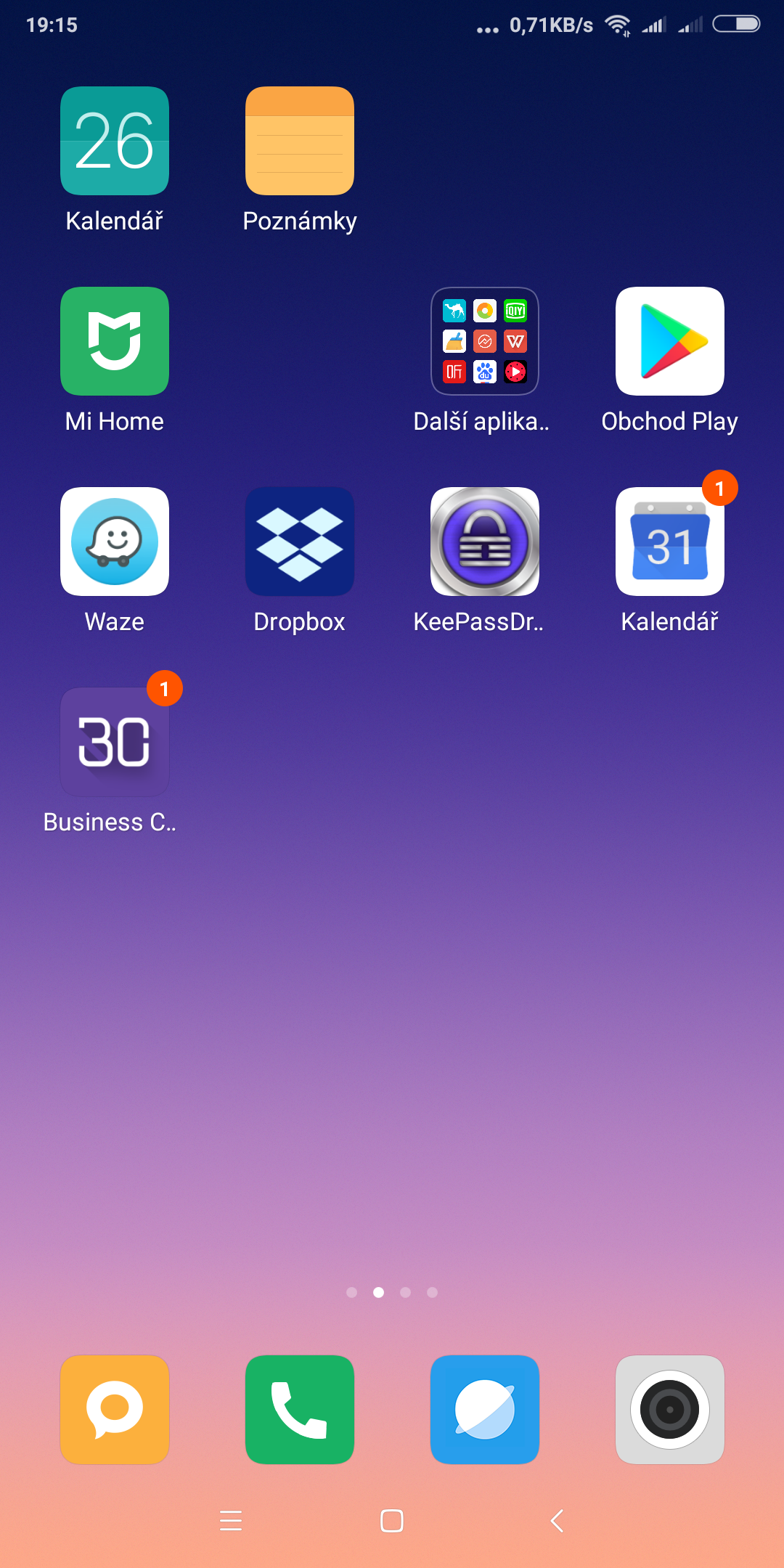Open the teal Kalendář app showing 26

pos(115,141)
